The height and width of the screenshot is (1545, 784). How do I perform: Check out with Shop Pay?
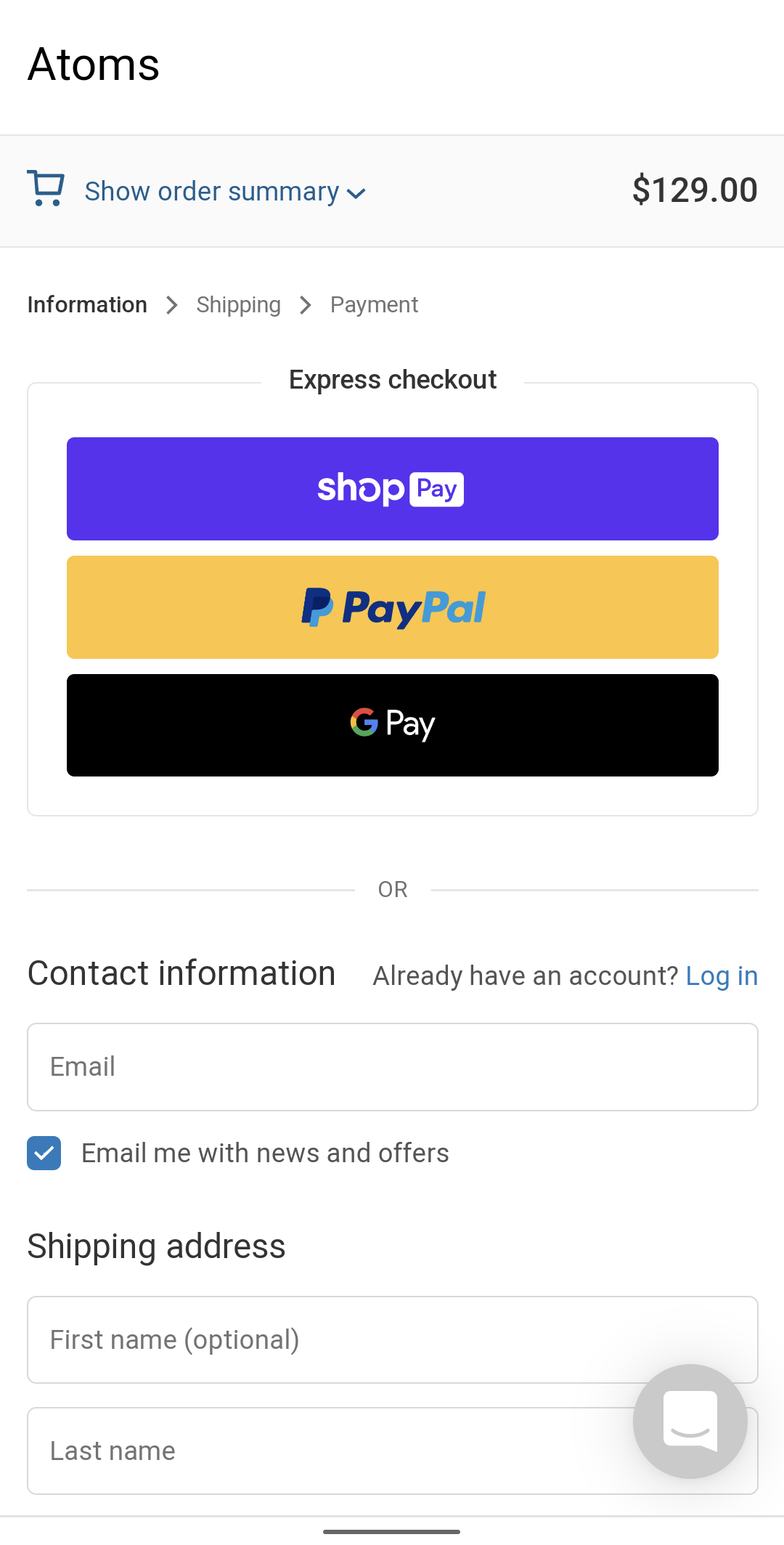tap(392, 489)
